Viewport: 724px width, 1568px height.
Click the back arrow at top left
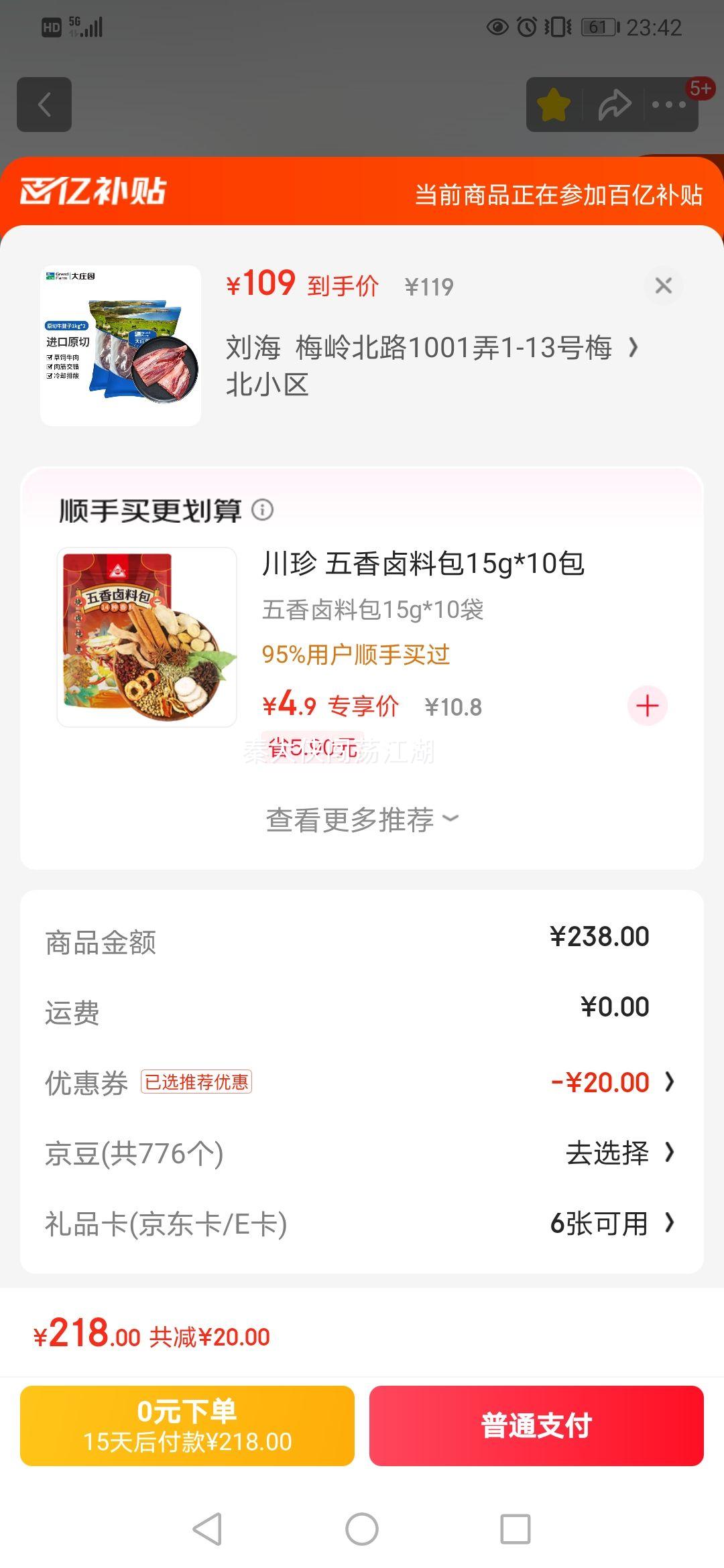pyautogui.click(x=44, y=105)
